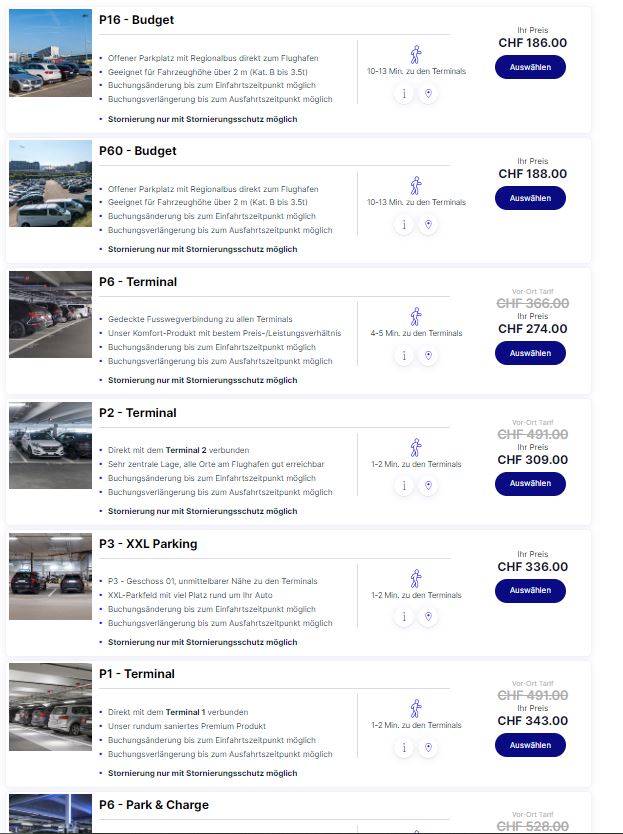This screenshot has width=623, height=834.
Task: Open the P2 - Terminal info details
Action: (x=404, y=486)
